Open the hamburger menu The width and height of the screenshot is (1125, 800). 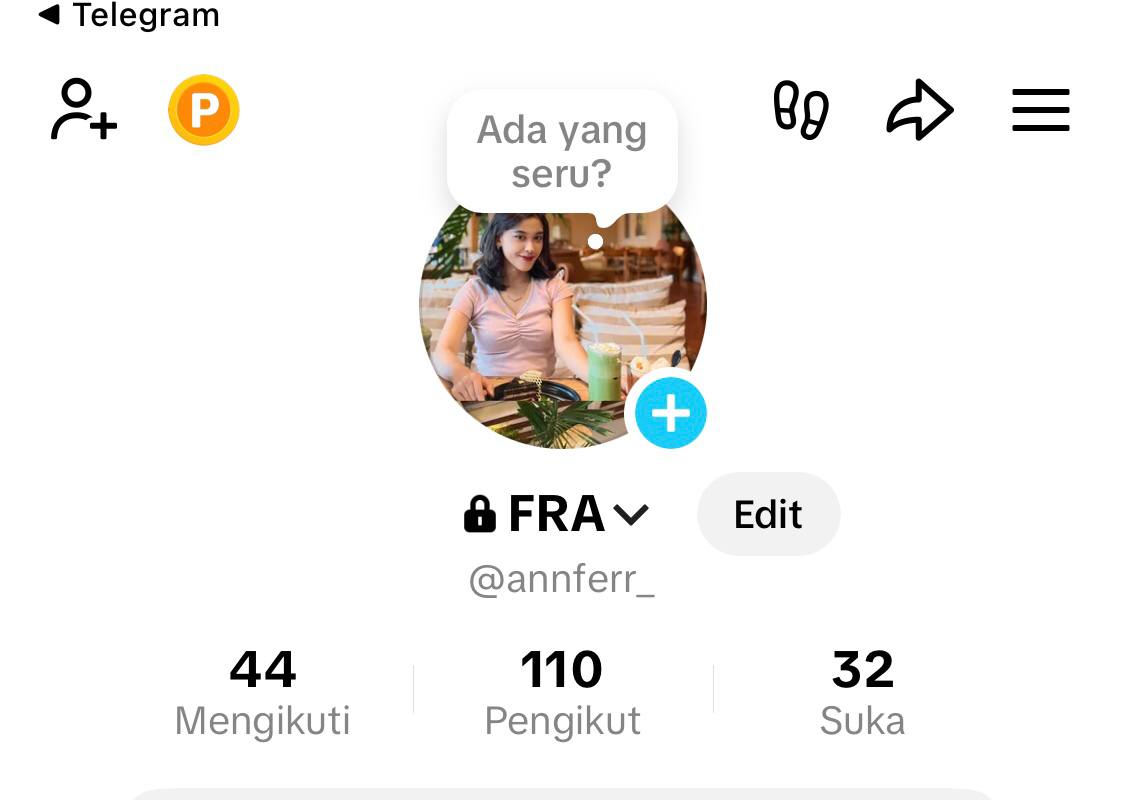(x=1041, y=110)
